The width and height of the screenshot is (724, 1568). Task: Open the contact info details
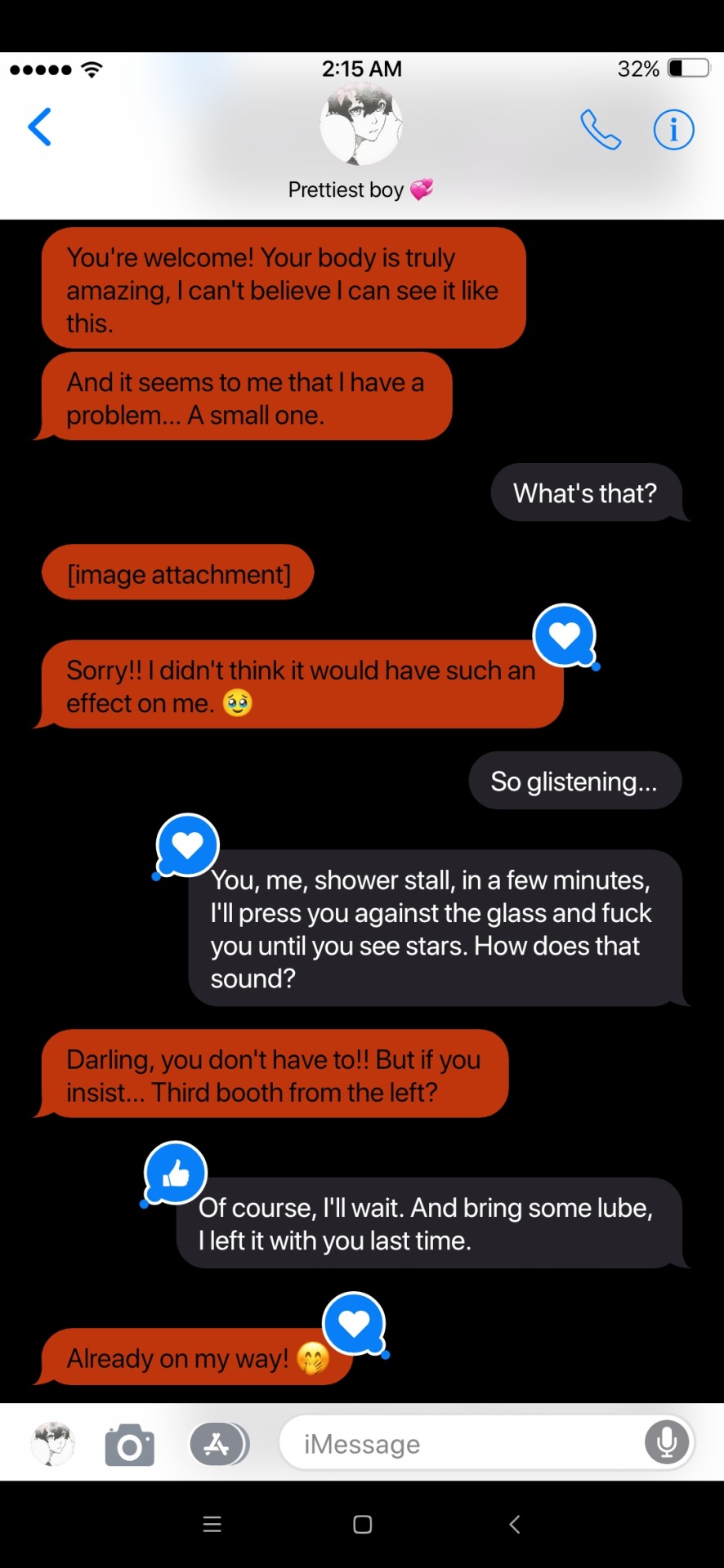coord(673,129)
